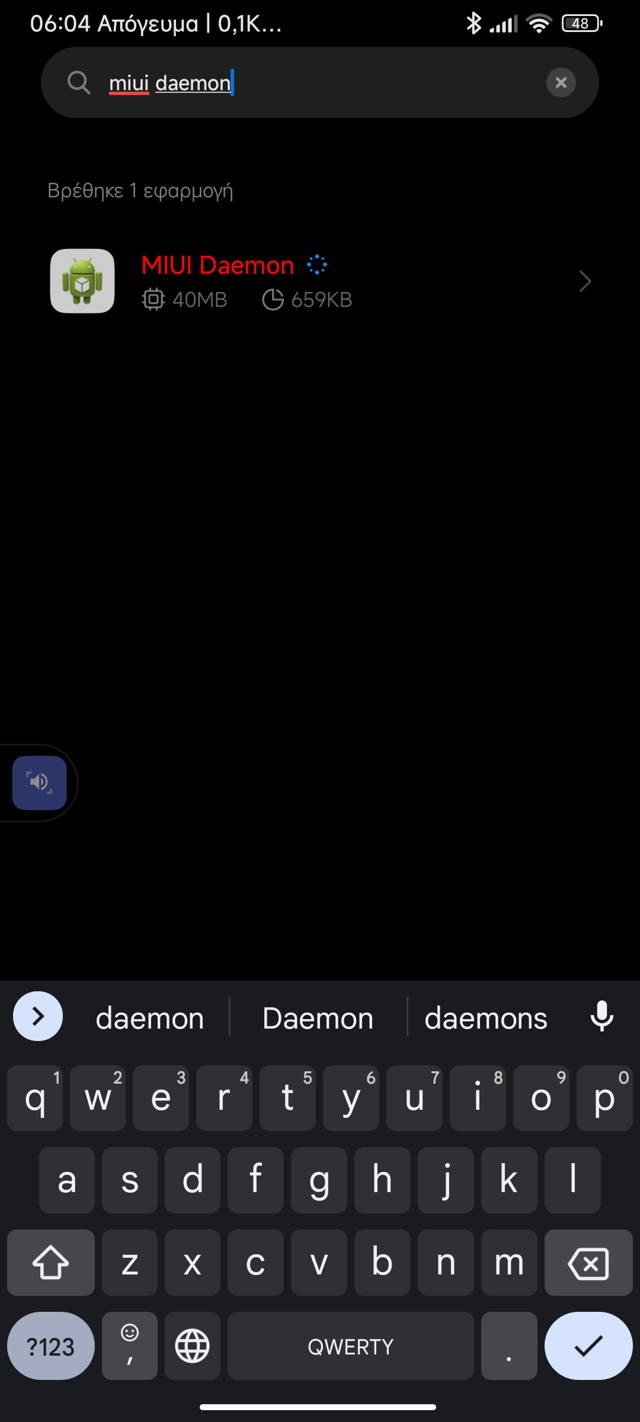Screen dimensions: 640x1422
Task: Tap the search field containing miui daemon
Action: tap(320, 82)
